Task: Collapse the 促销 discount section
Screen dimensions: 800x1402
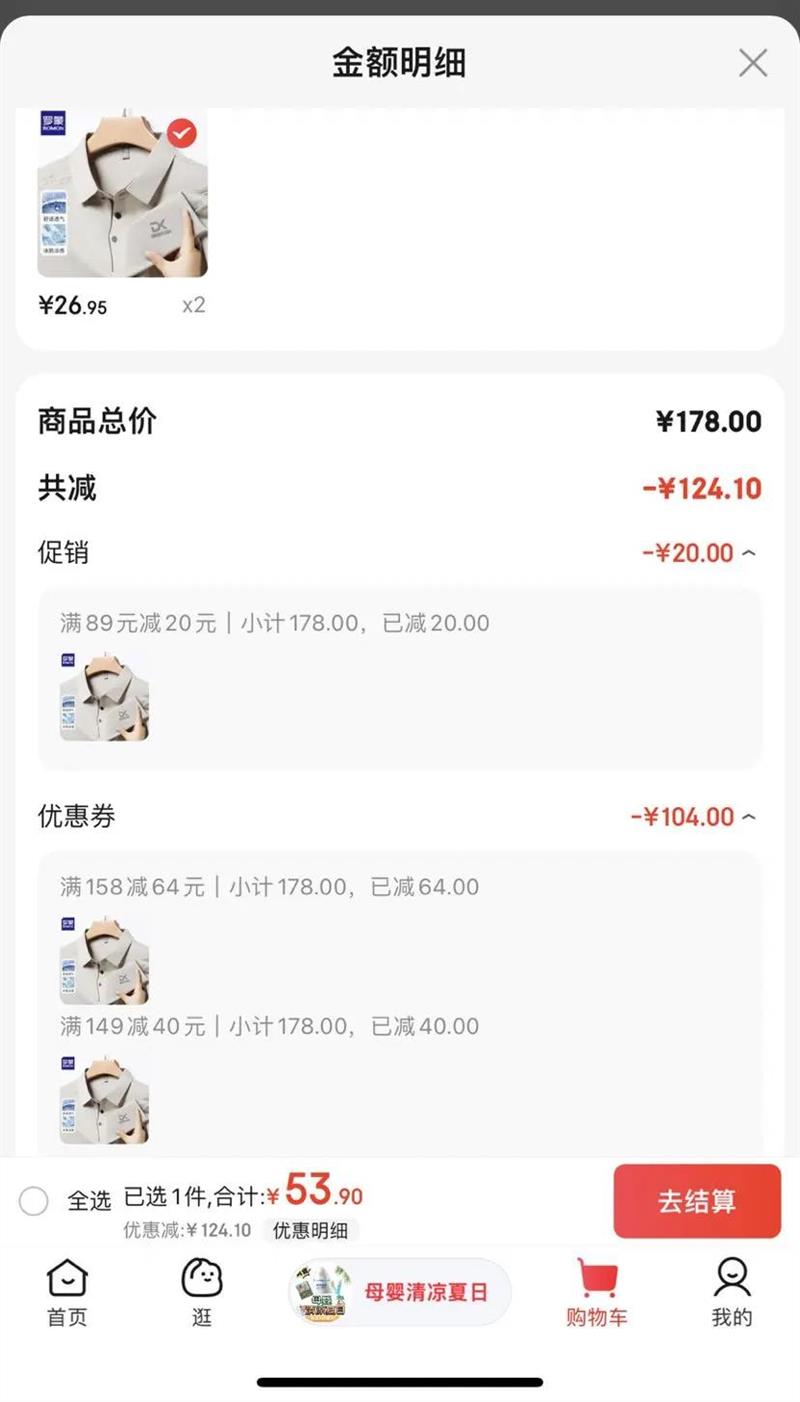Action: pos(749,553)
